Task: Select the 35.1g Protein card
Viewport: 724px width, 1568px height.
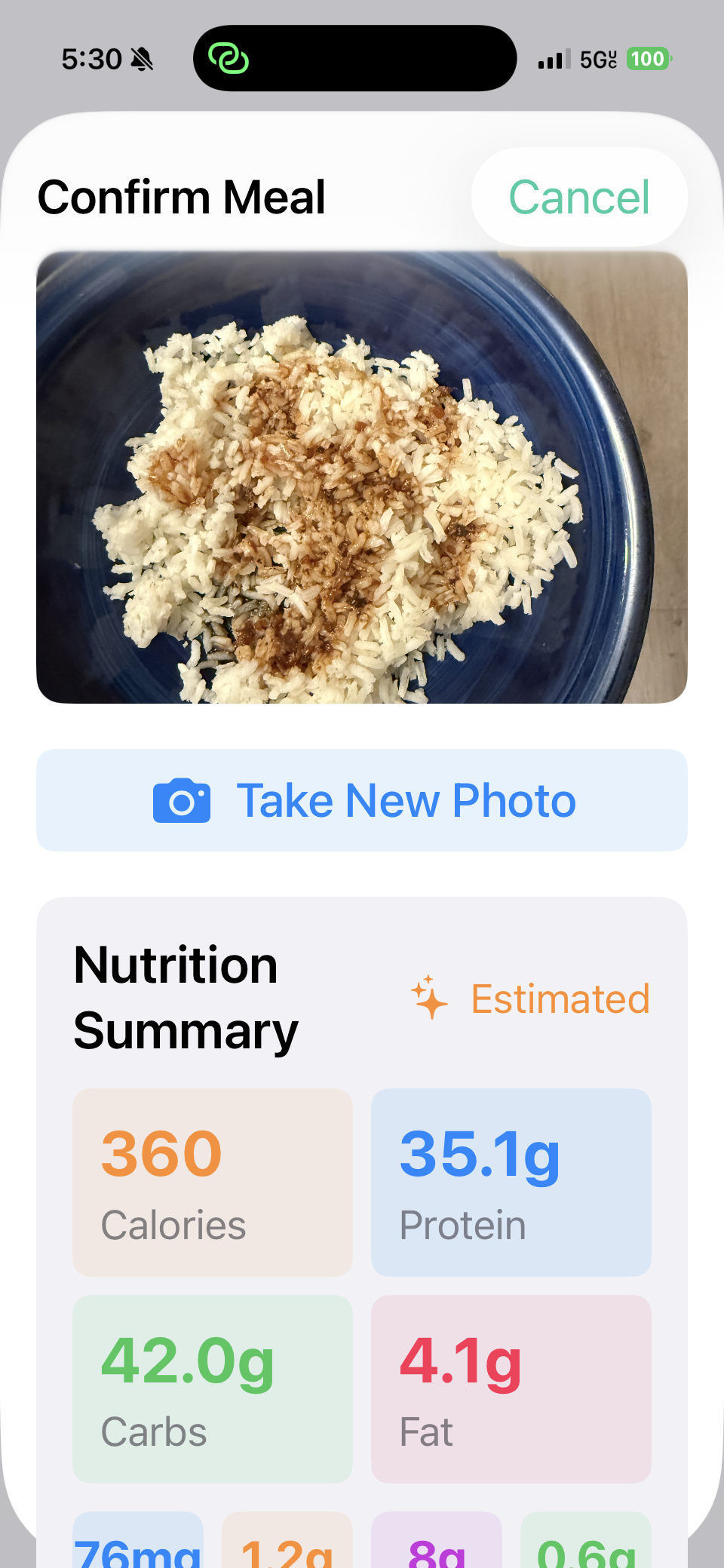Action: pyautogui.click(x=511, y=1182)
